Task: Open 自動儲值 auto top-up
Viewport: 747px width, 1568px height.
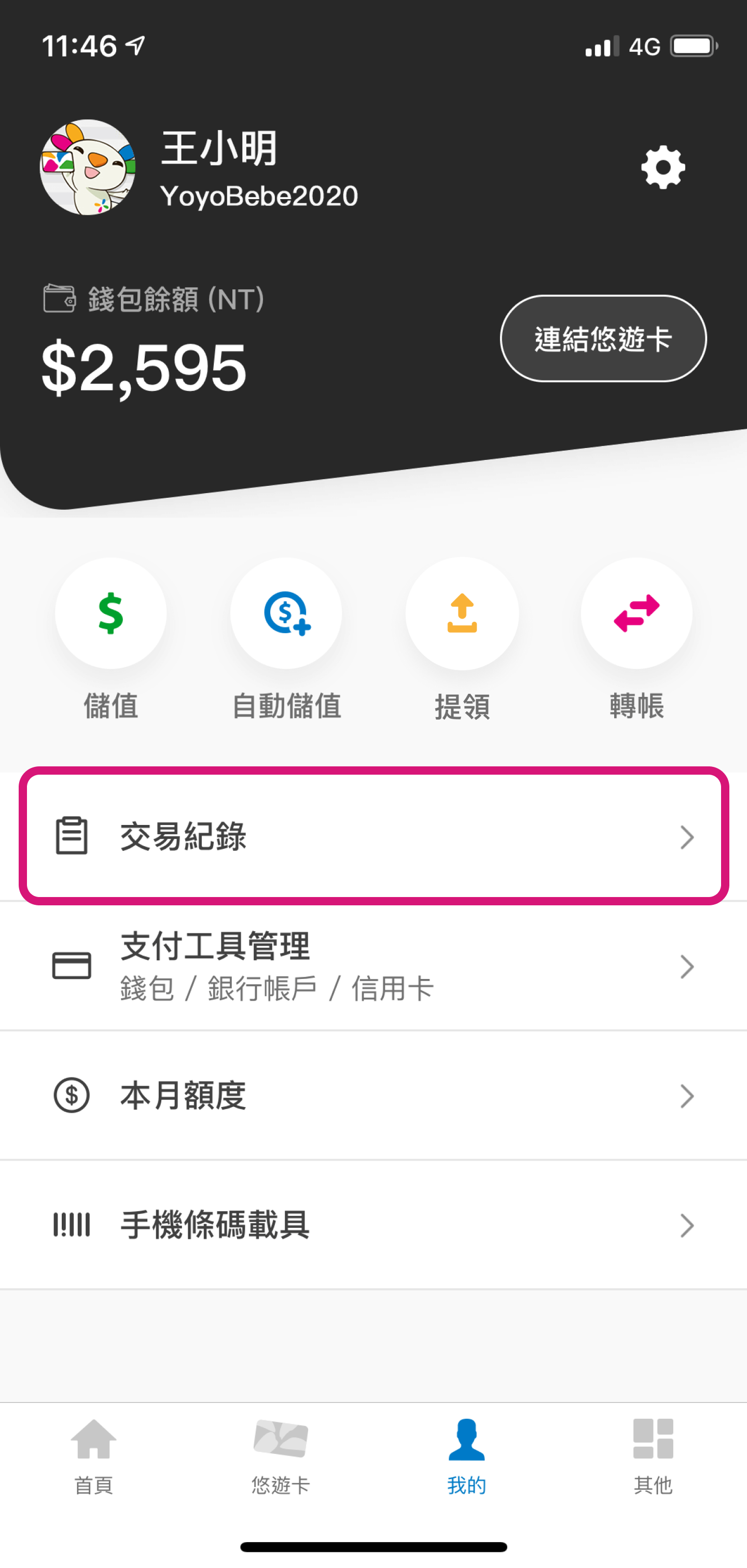Action: click(x=286, y=613)
